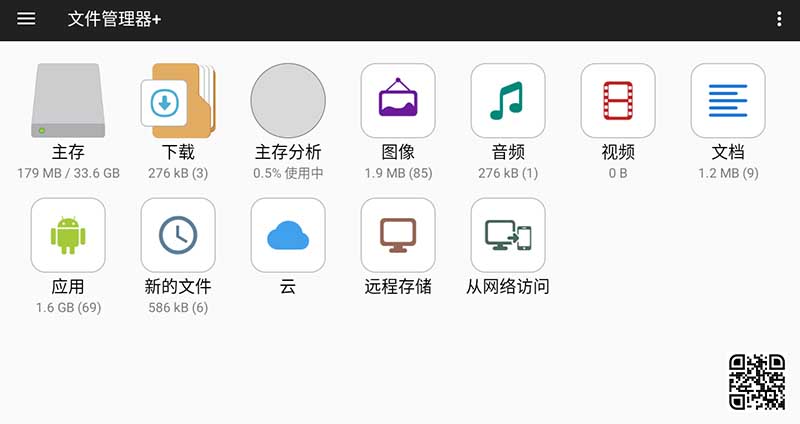Select 从网络访问 network access
Viewport: 800px width, 424px height.
tap(508, 235)
